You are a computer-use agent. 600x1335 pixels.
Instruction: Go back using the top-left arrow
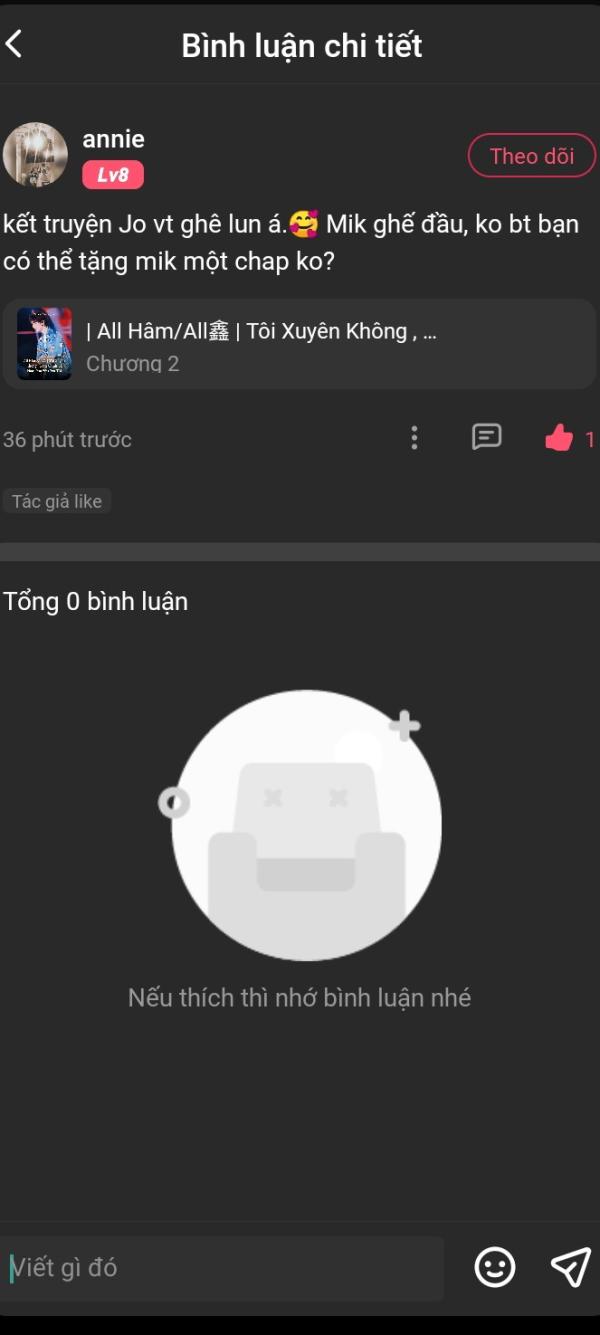(x=14, y=44)
